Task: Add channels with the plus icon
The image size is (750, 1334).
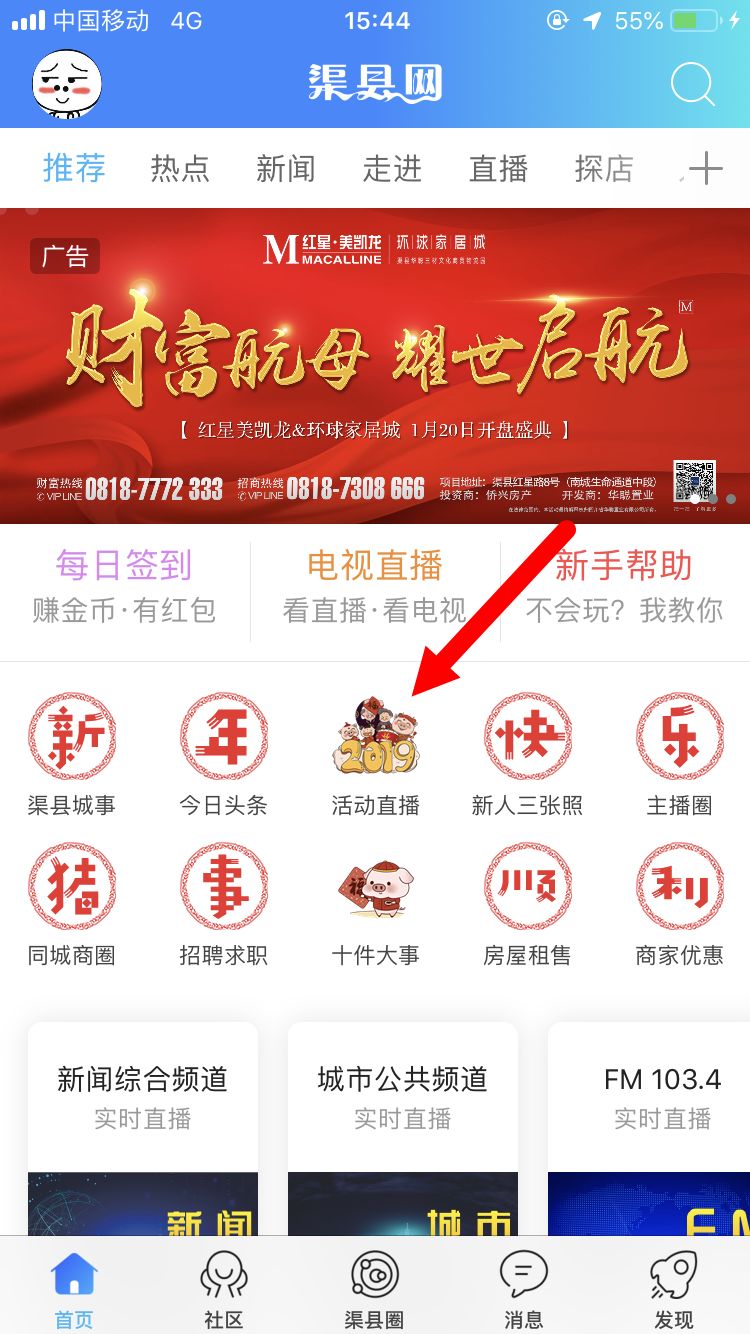Action: 704,168
